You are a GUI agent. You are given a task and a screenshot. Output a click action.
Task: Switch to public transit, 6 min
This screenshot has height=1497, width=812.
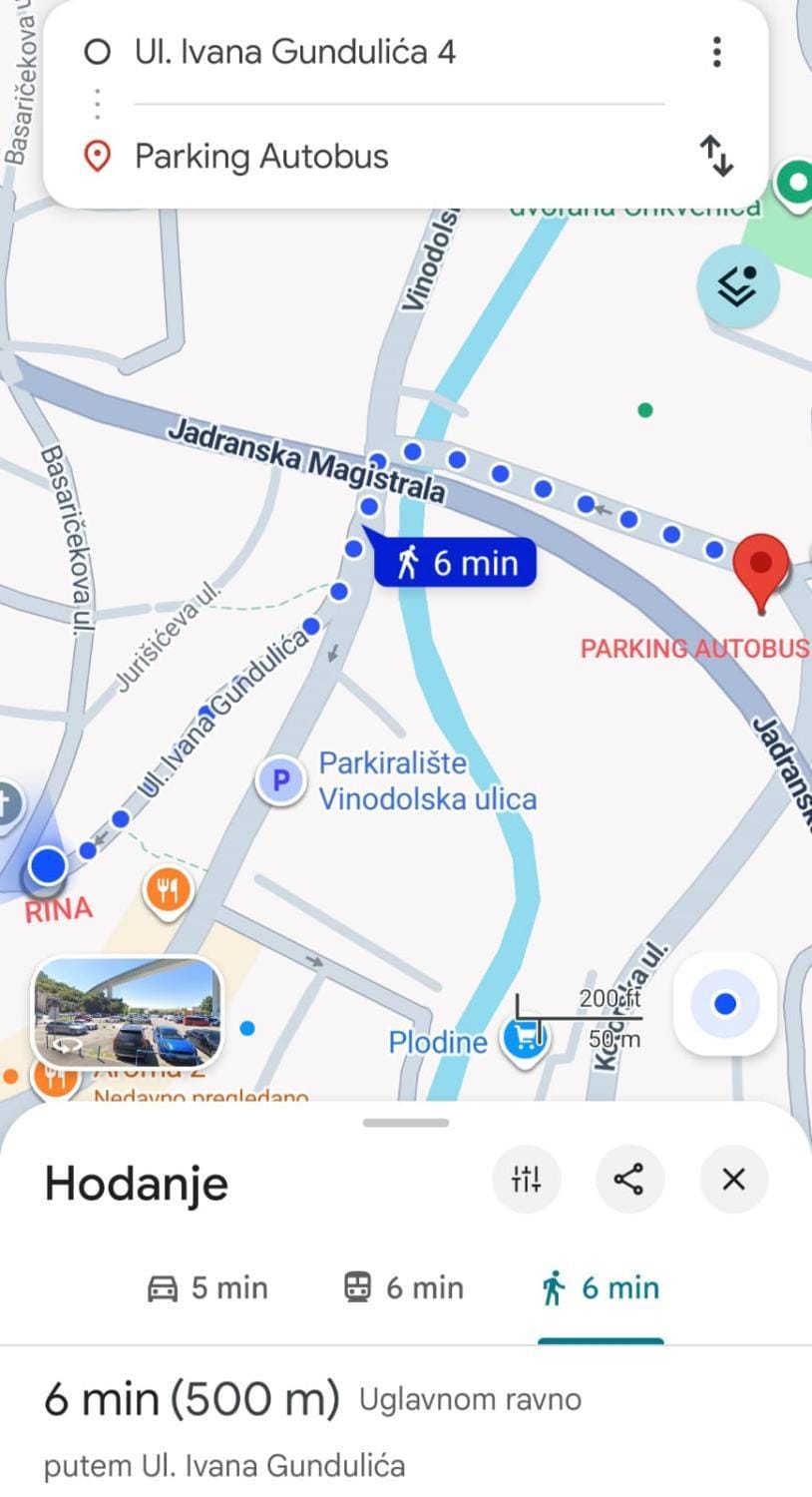404,1287
